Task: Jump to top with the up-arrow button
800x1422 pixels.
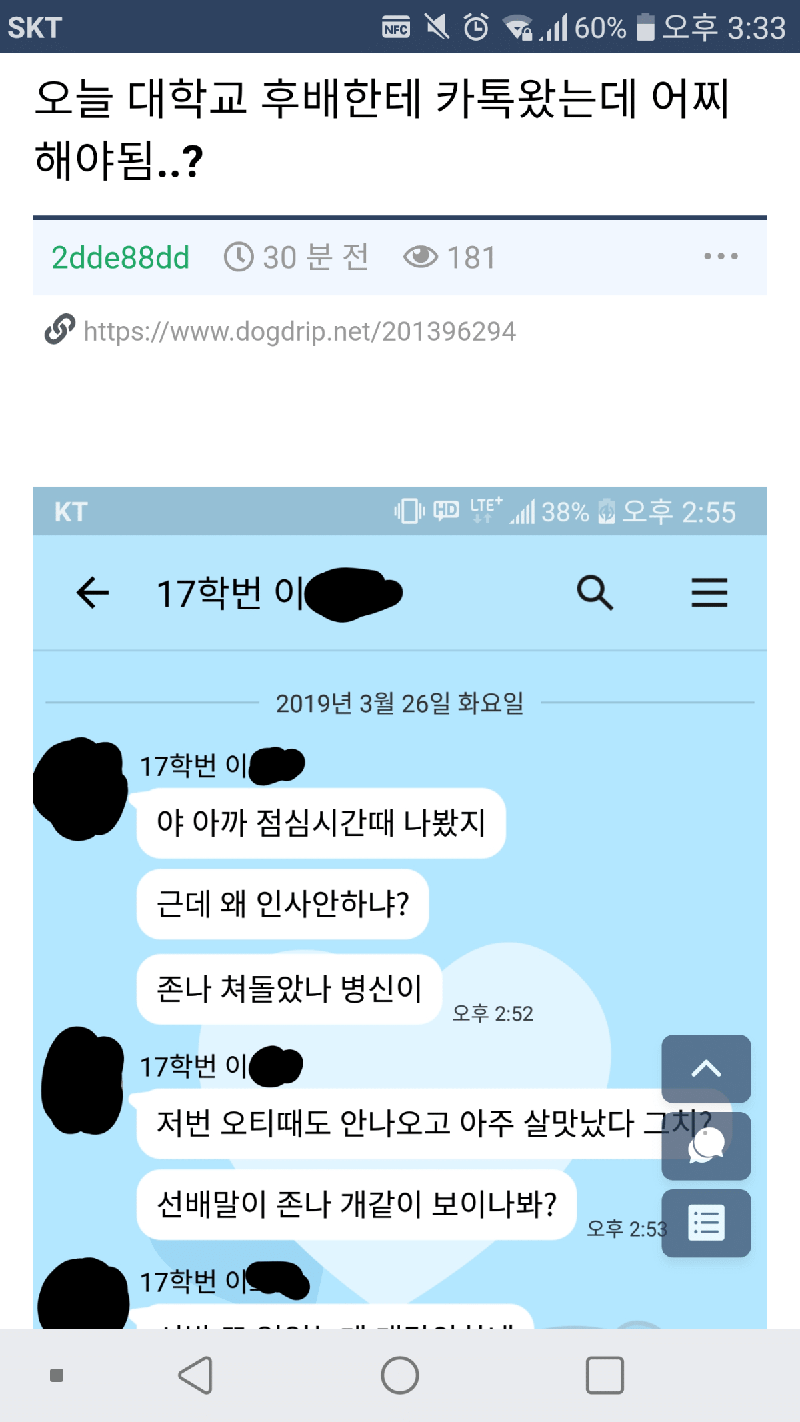Action: pyautogui.click(x=706, y=1069)
